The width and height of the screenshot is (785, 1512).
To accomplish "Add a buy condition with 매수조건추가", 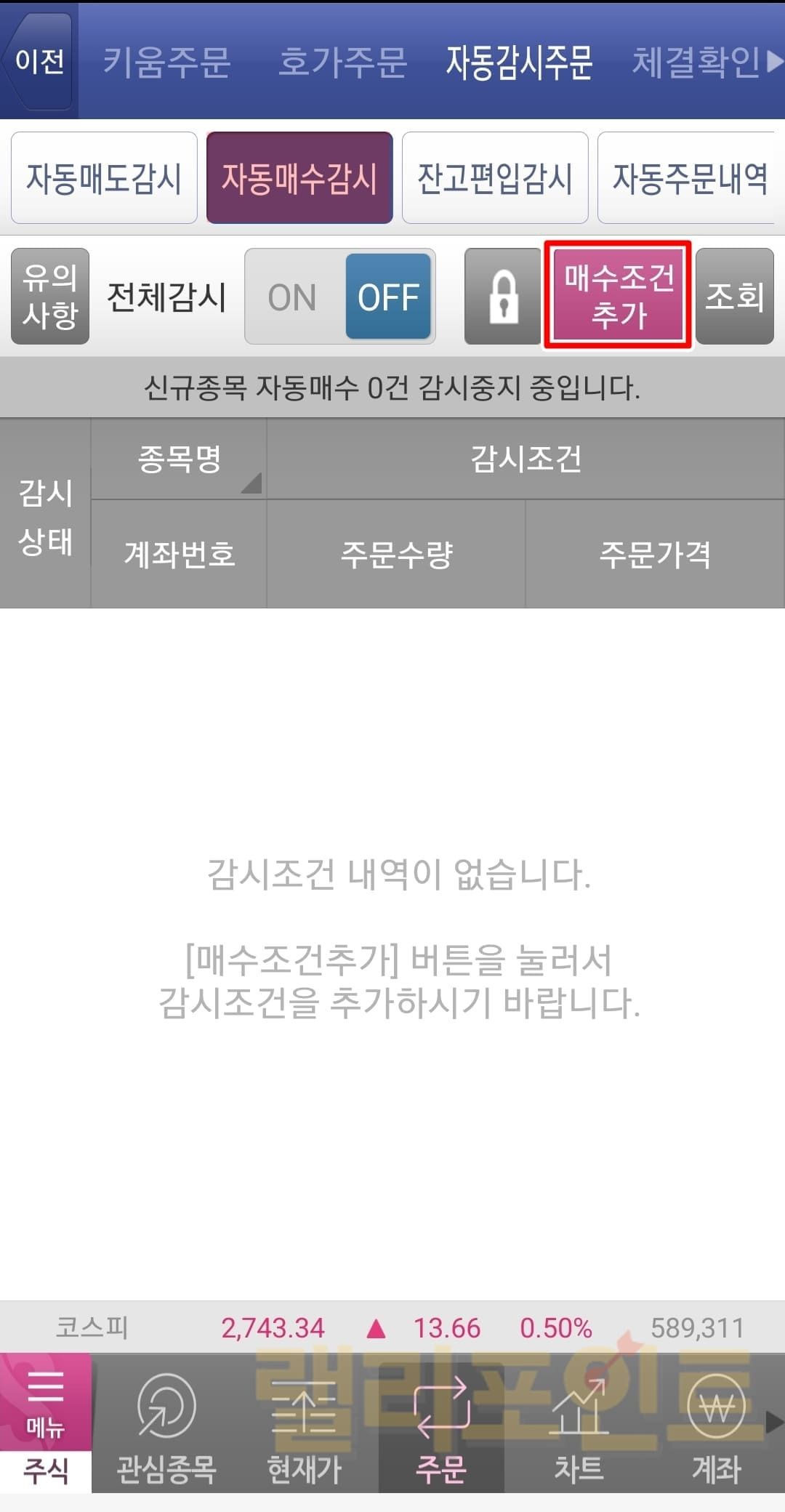I will pos(619,296).
